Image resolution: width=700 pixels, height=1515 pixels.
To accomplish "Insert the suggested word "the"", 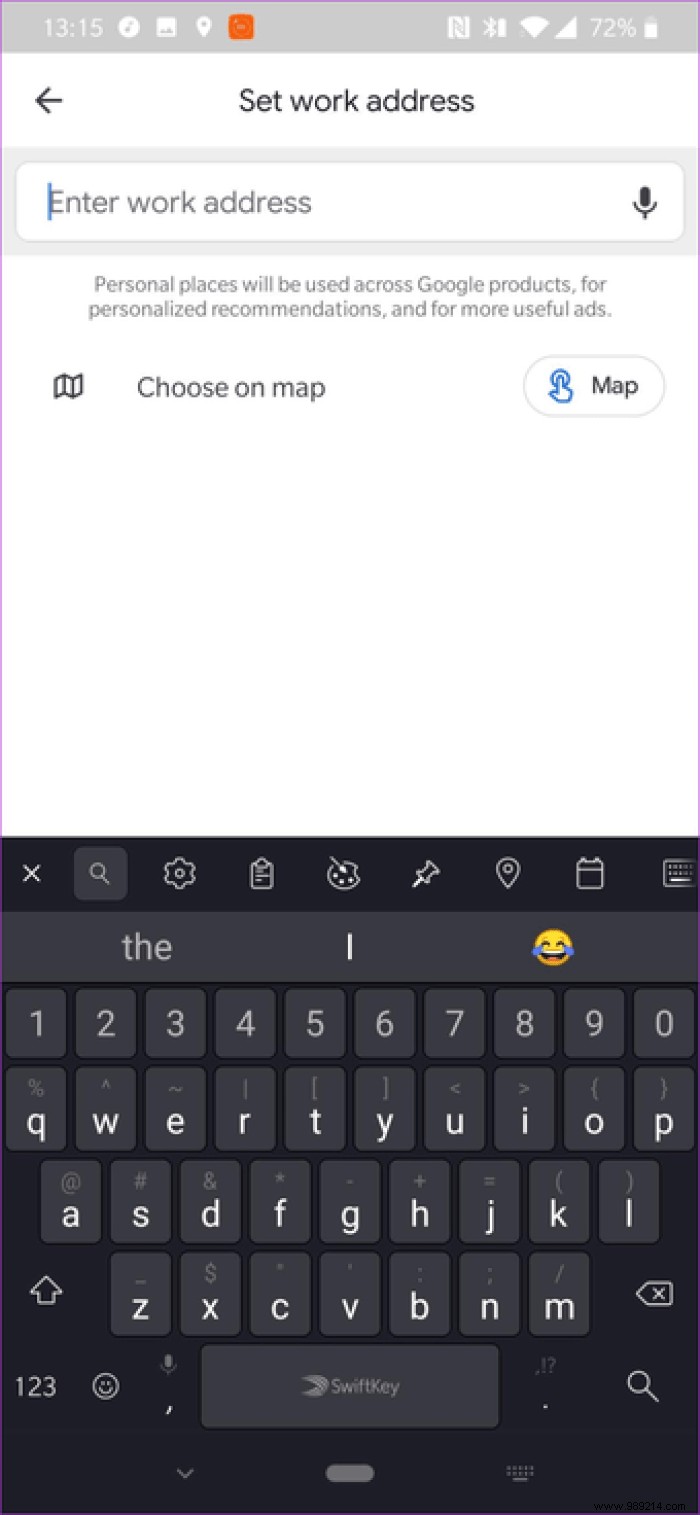I will tap(147, 946).
